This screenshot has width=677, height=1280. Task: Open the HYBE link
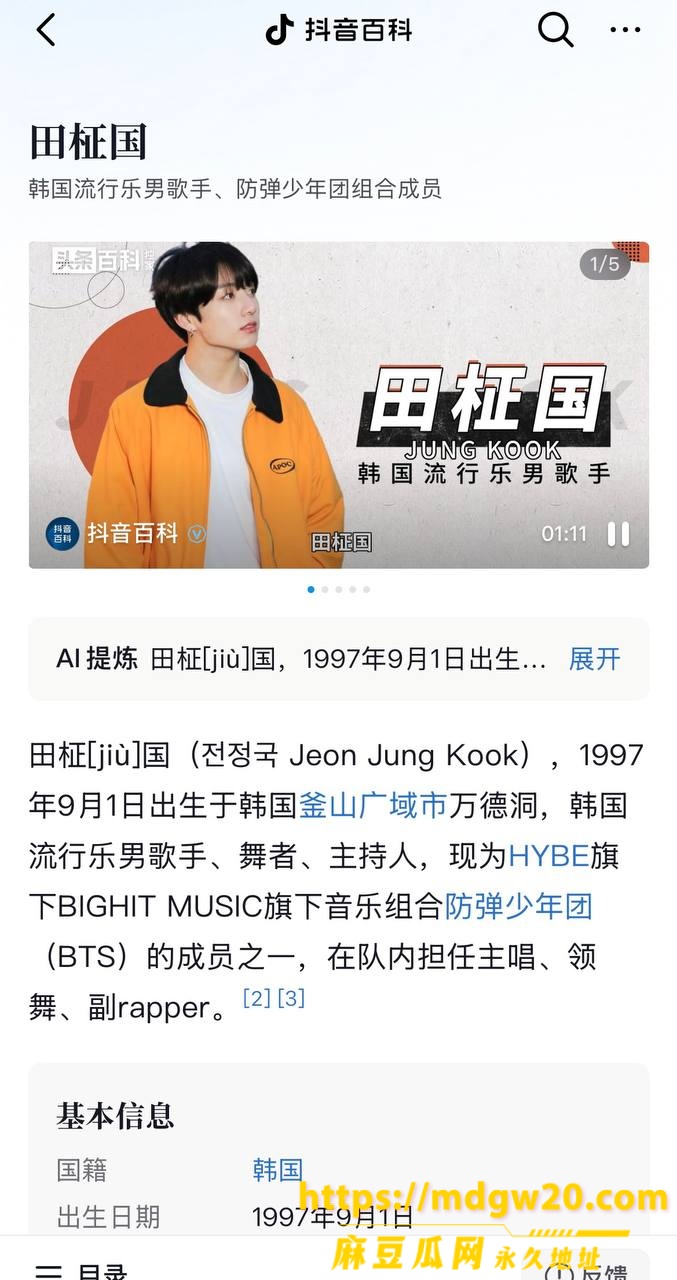(548, 856)
